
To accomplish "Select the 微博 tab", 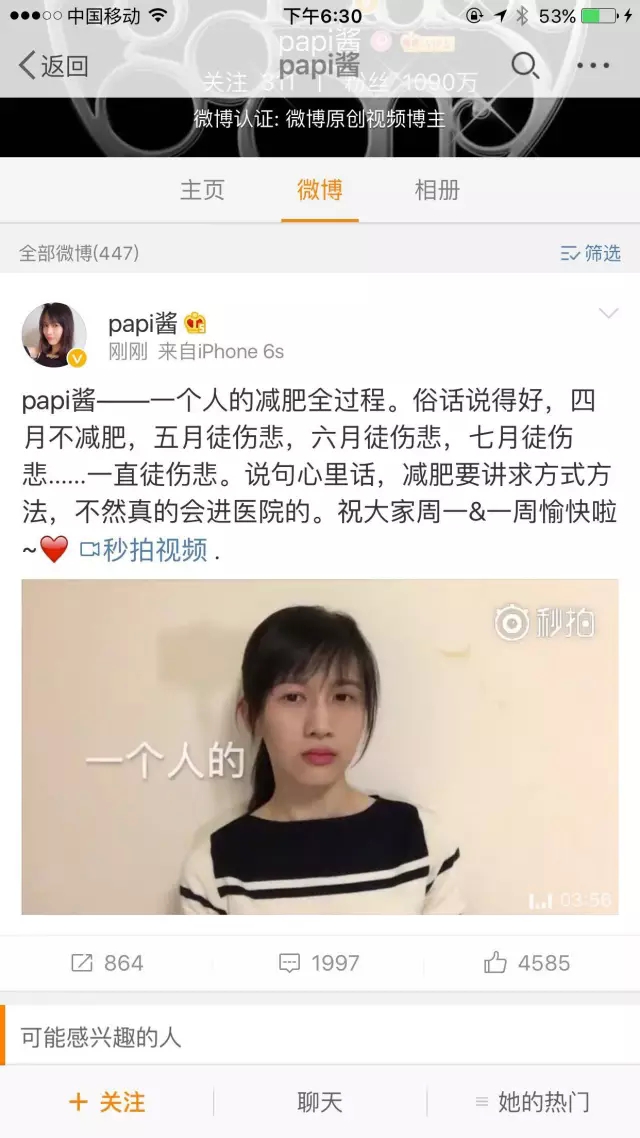I will pyautogui.click(x=319, y=190).
